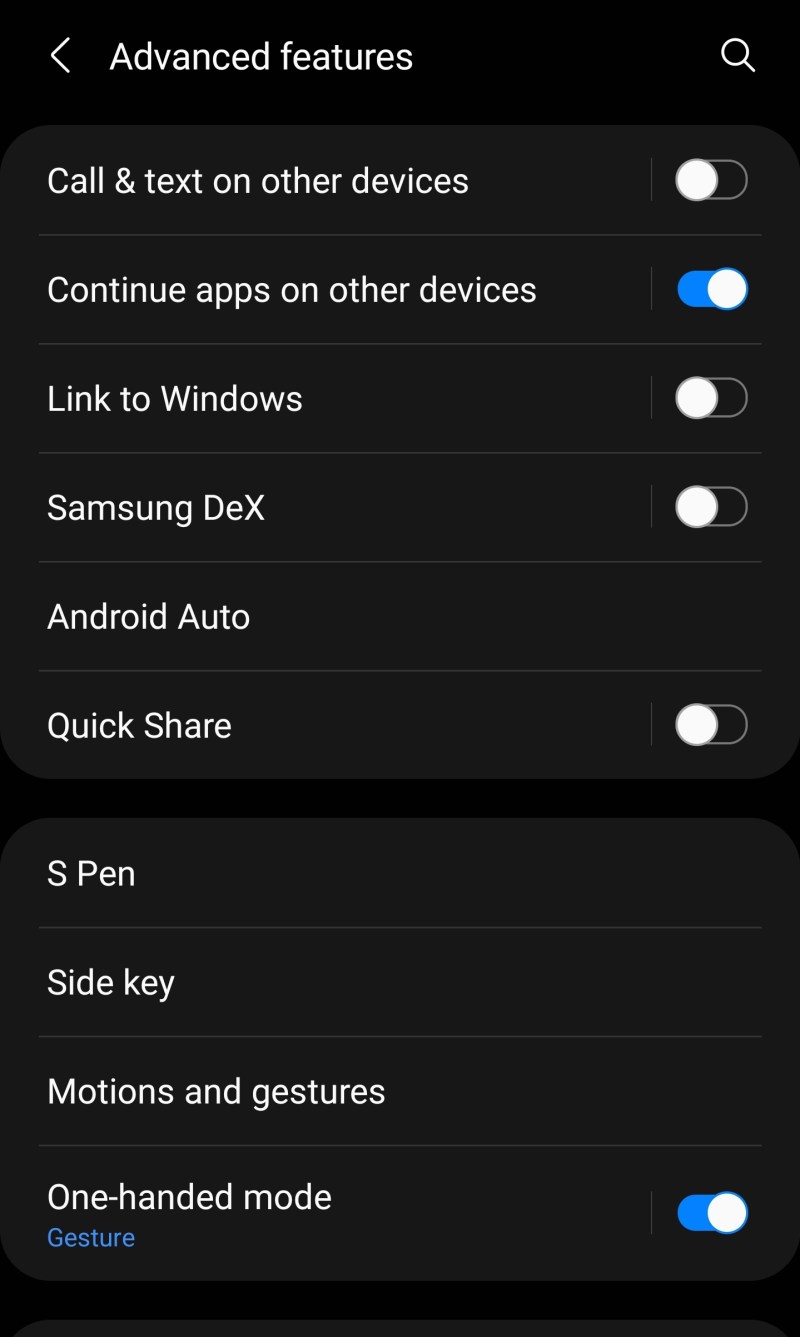Disable Continue apps on other devices switch
This screenshot has height=1337, width=800.
click(x=711, y=290)
